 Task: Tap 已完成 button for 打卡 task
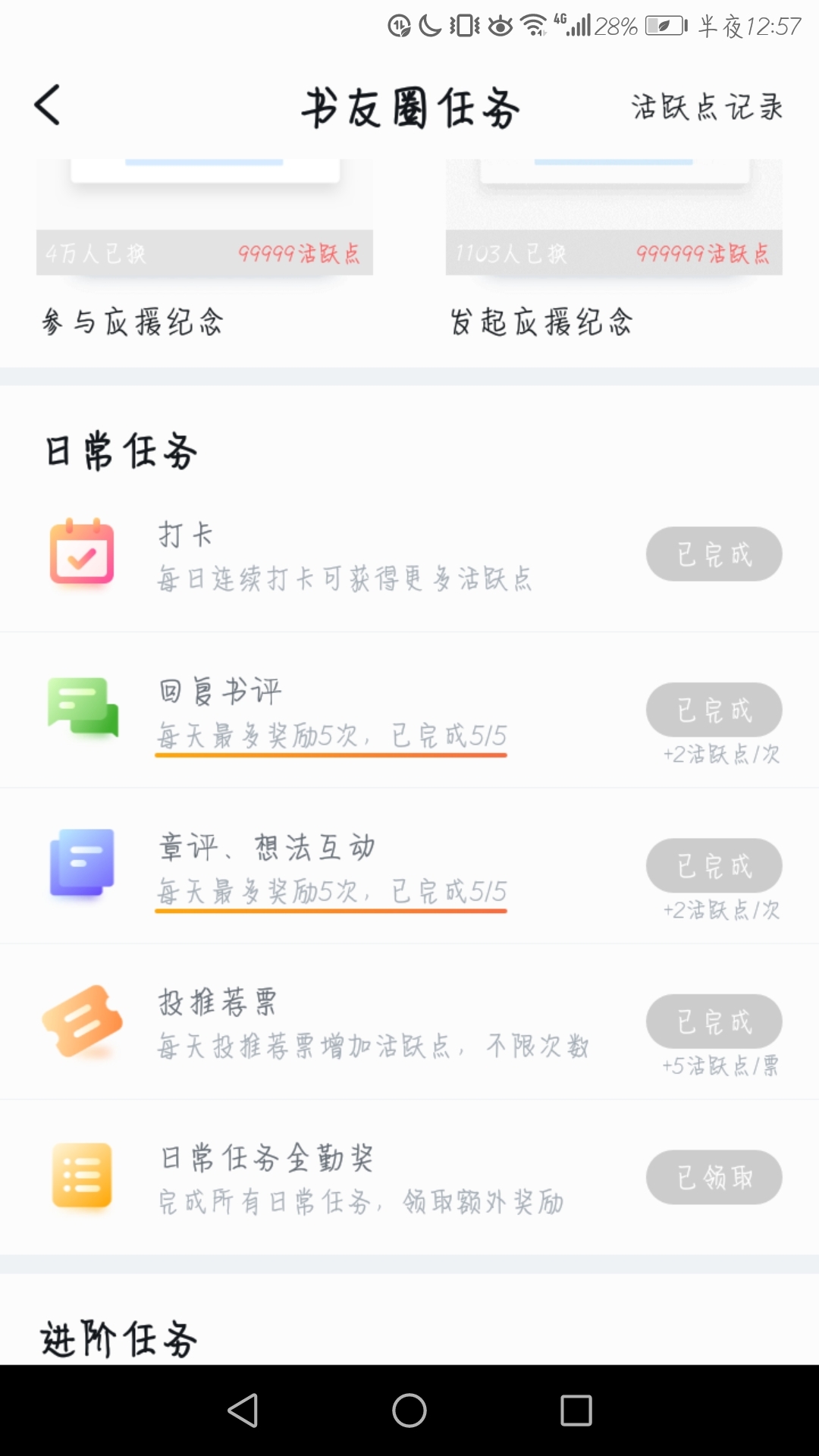(714, 554)
